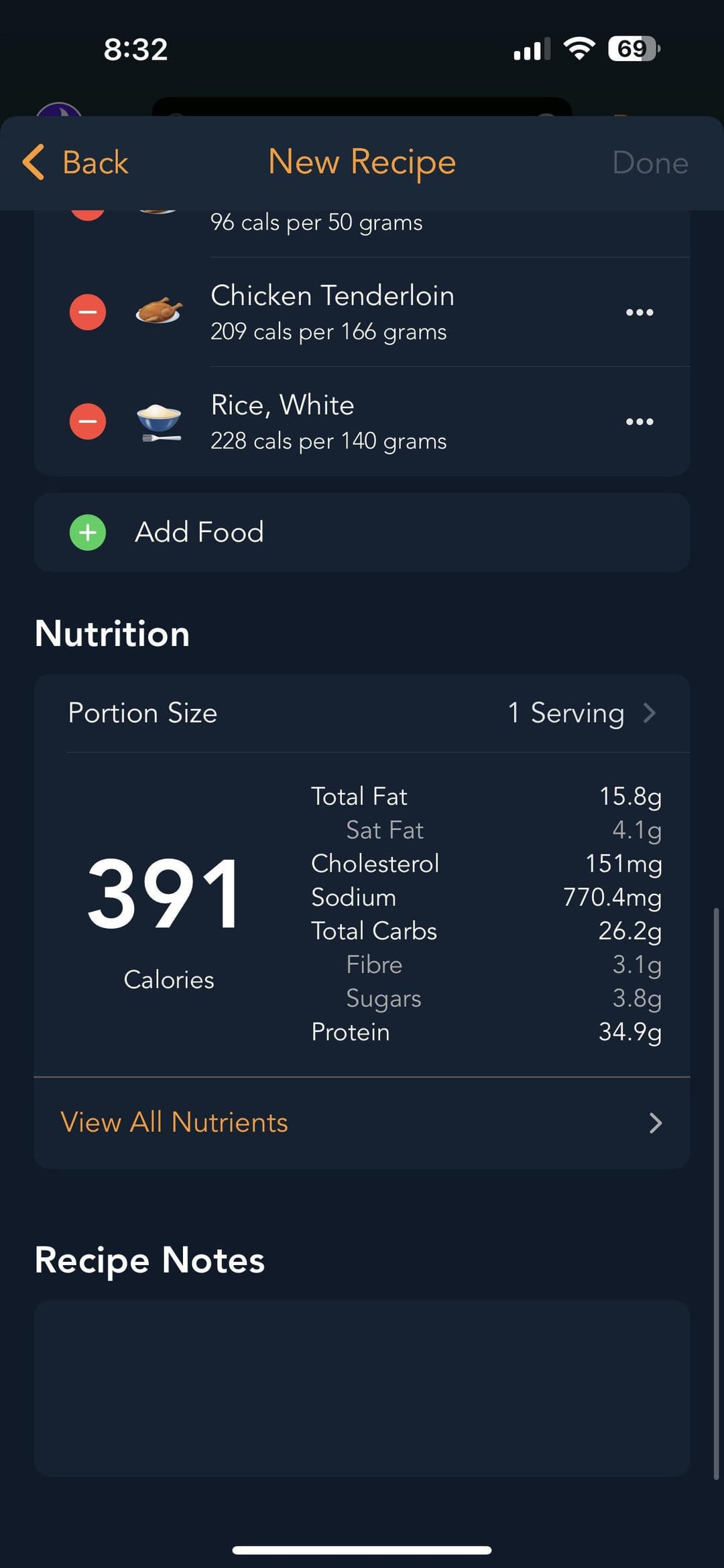Tap the Recipe Notes text field
Screen dimensions: 724x1568
click(x=362, y=1388)
